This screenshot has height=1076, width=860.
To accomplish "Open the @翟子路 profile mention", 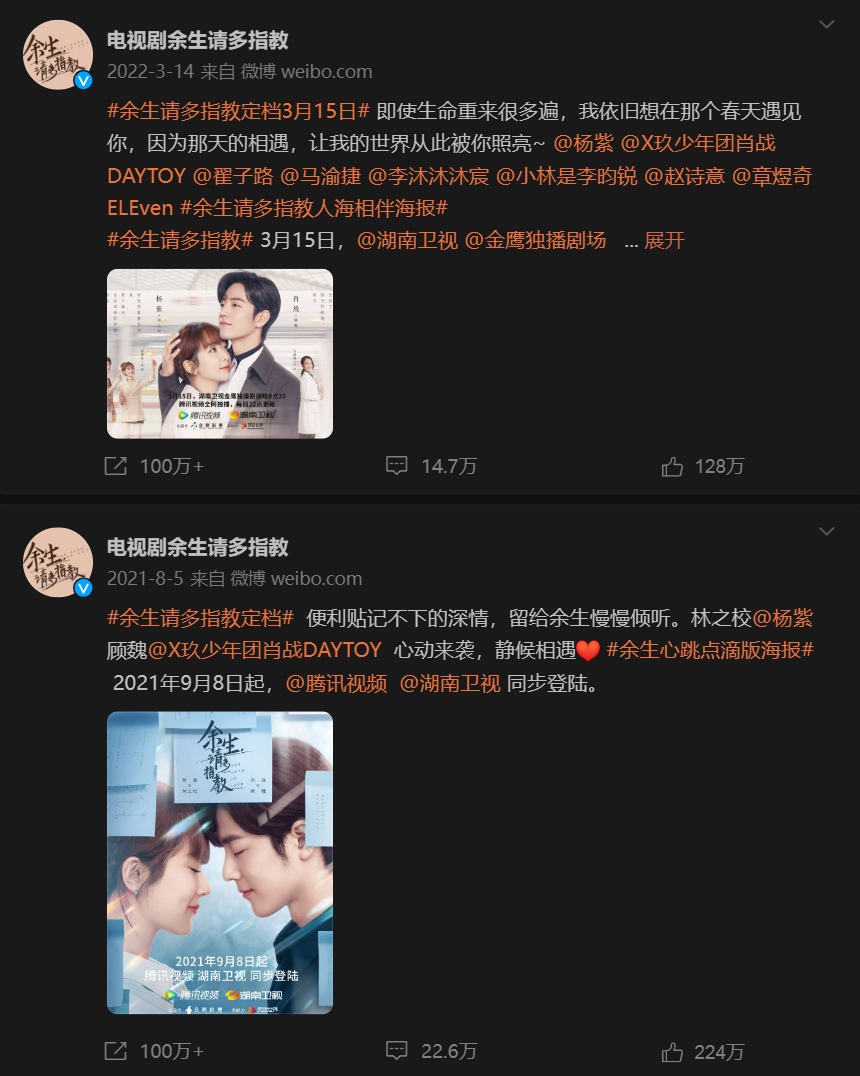I will click(233, 176).
